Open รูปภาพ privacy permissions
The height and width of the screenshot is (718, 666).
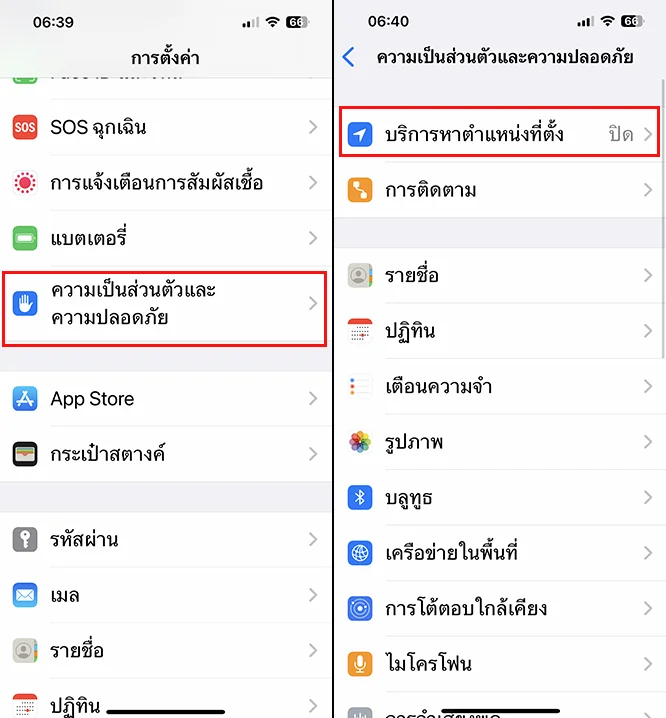point(500,442)
